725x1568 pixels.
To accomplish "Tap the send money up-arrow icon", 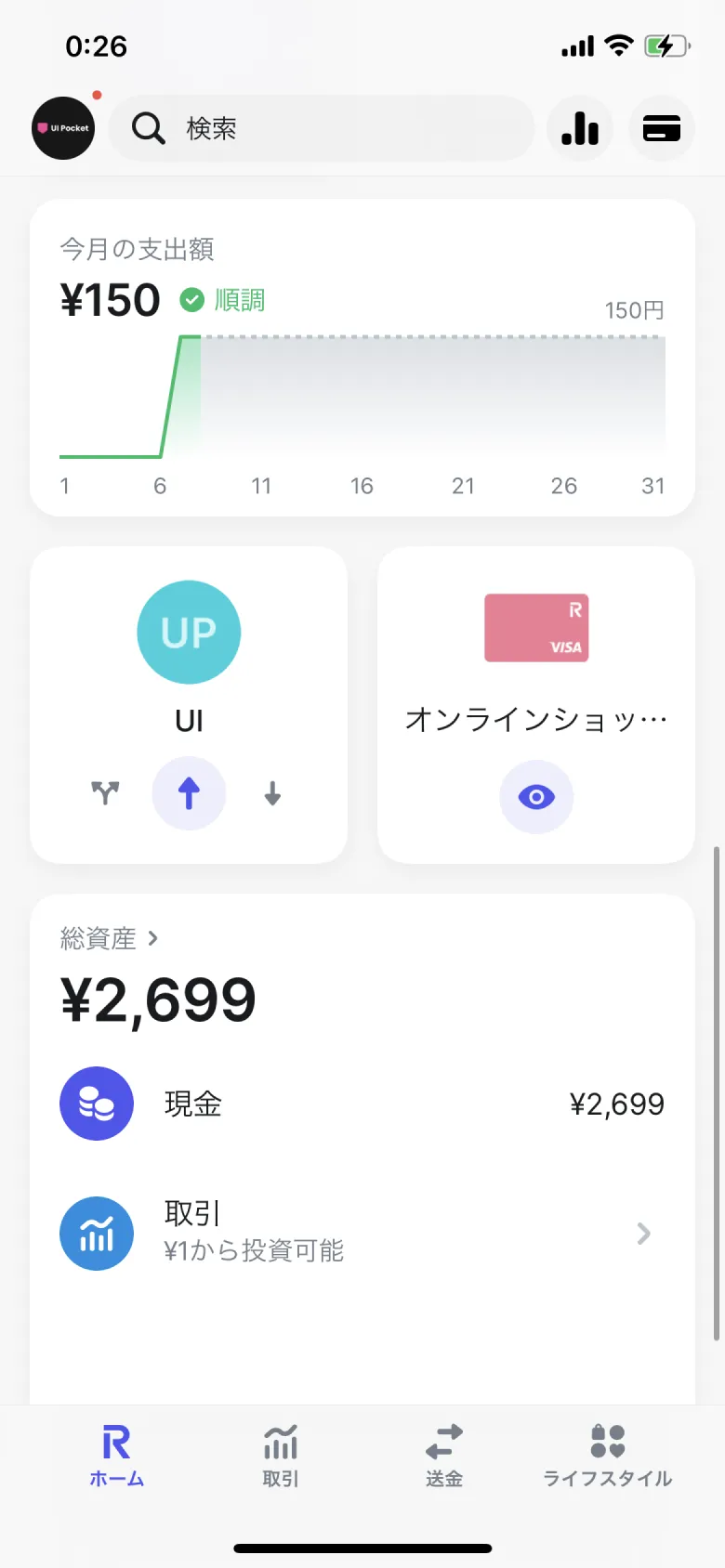I will [189, 792].
